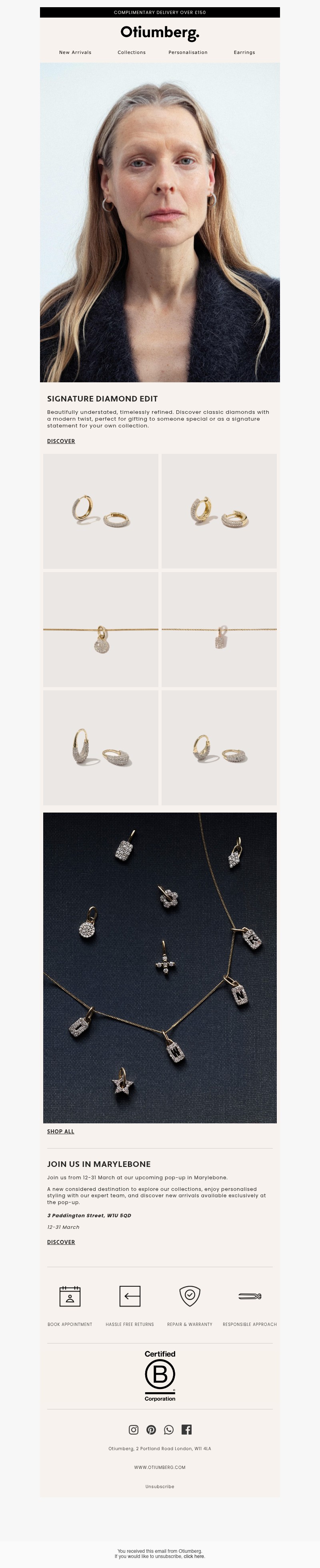Tap Discover under Join Us in Marylebone
Viewport: 320px width, 1568px height.
(61, 1242)
